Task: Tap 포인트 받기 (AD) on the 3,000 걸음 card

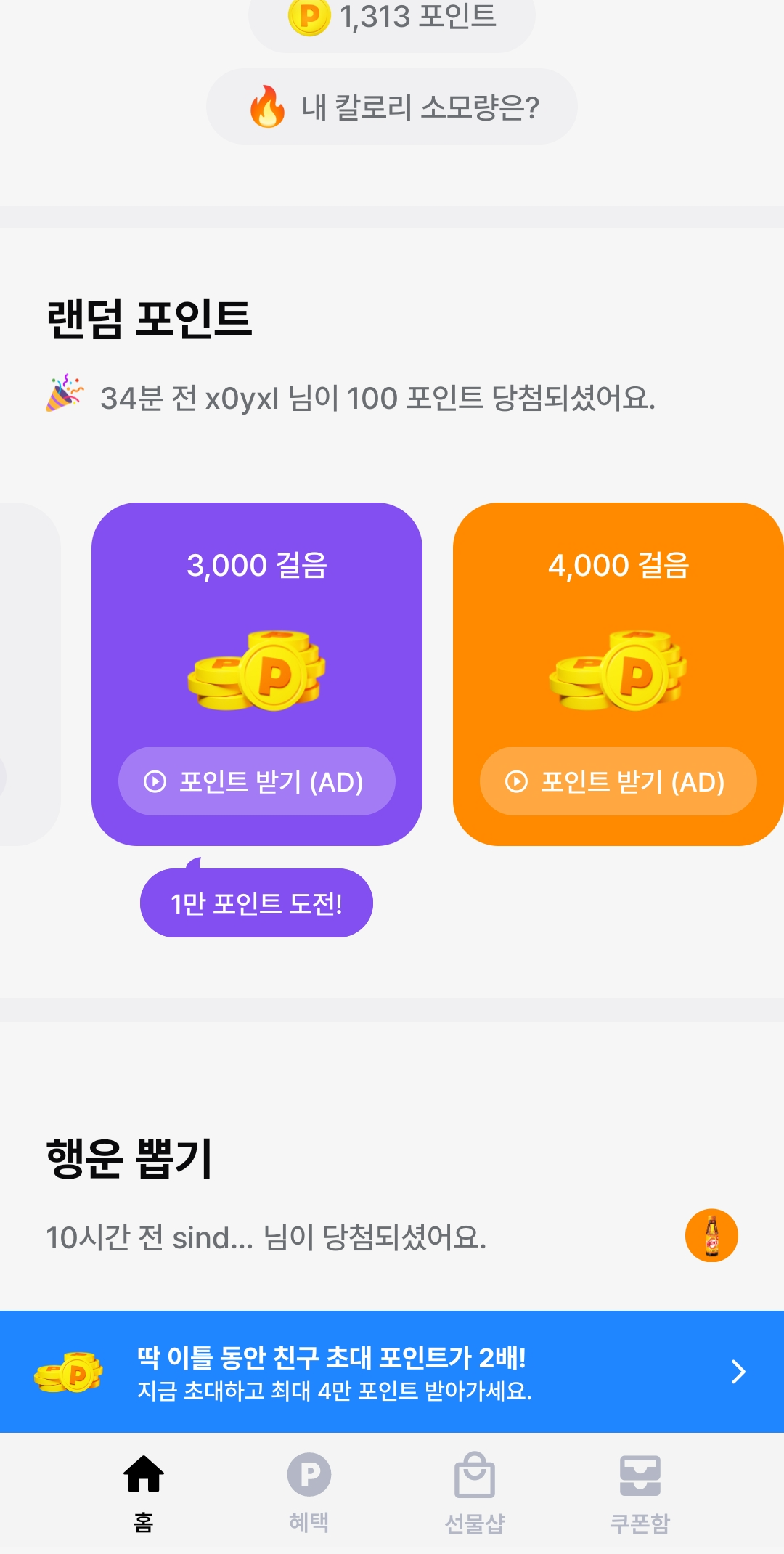Action: [256, 781]
